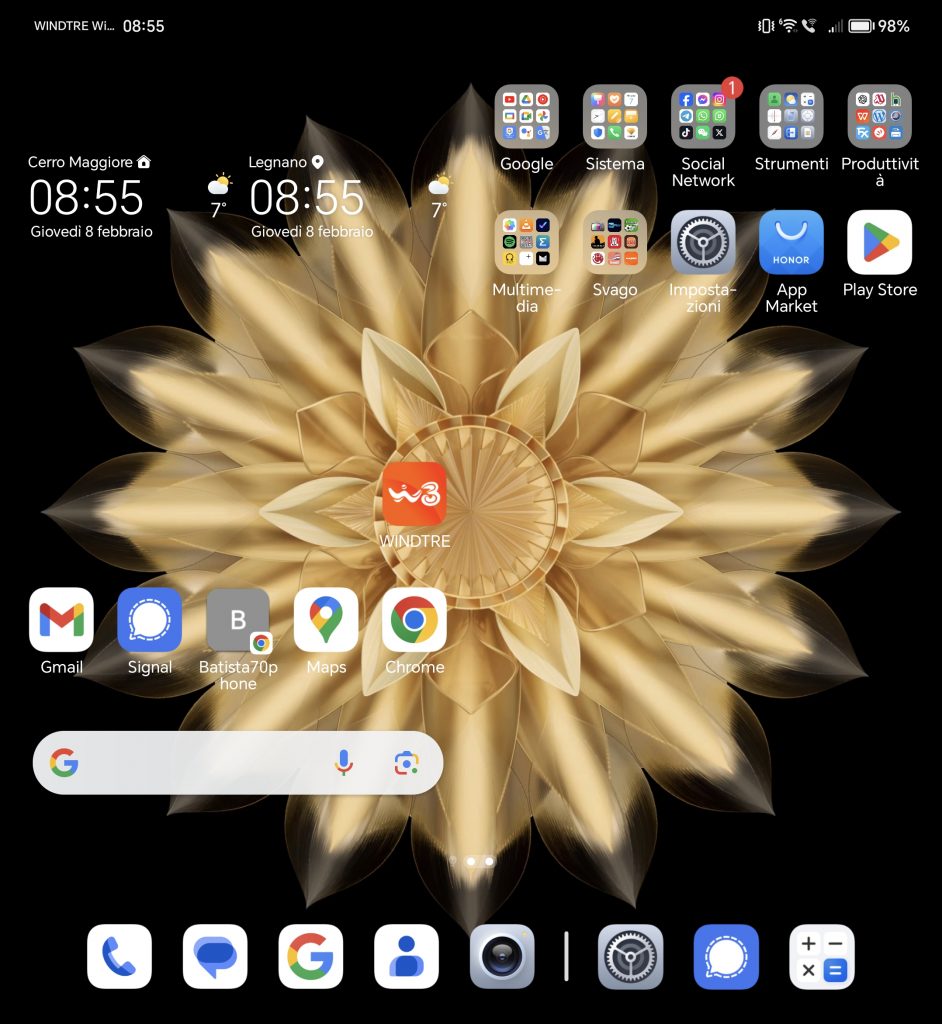
Task: Open the Phone dialer in the dock
Action: point(119,957)
